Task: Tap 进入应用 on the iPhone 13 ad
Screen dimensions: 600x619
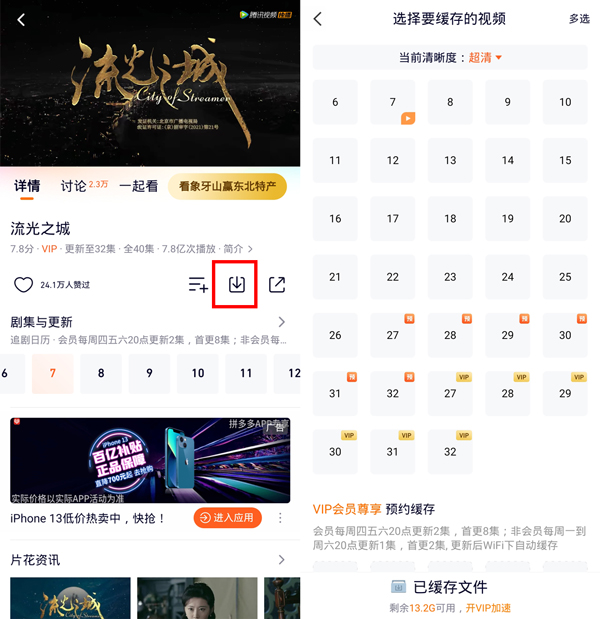Action: coord(227,517)
